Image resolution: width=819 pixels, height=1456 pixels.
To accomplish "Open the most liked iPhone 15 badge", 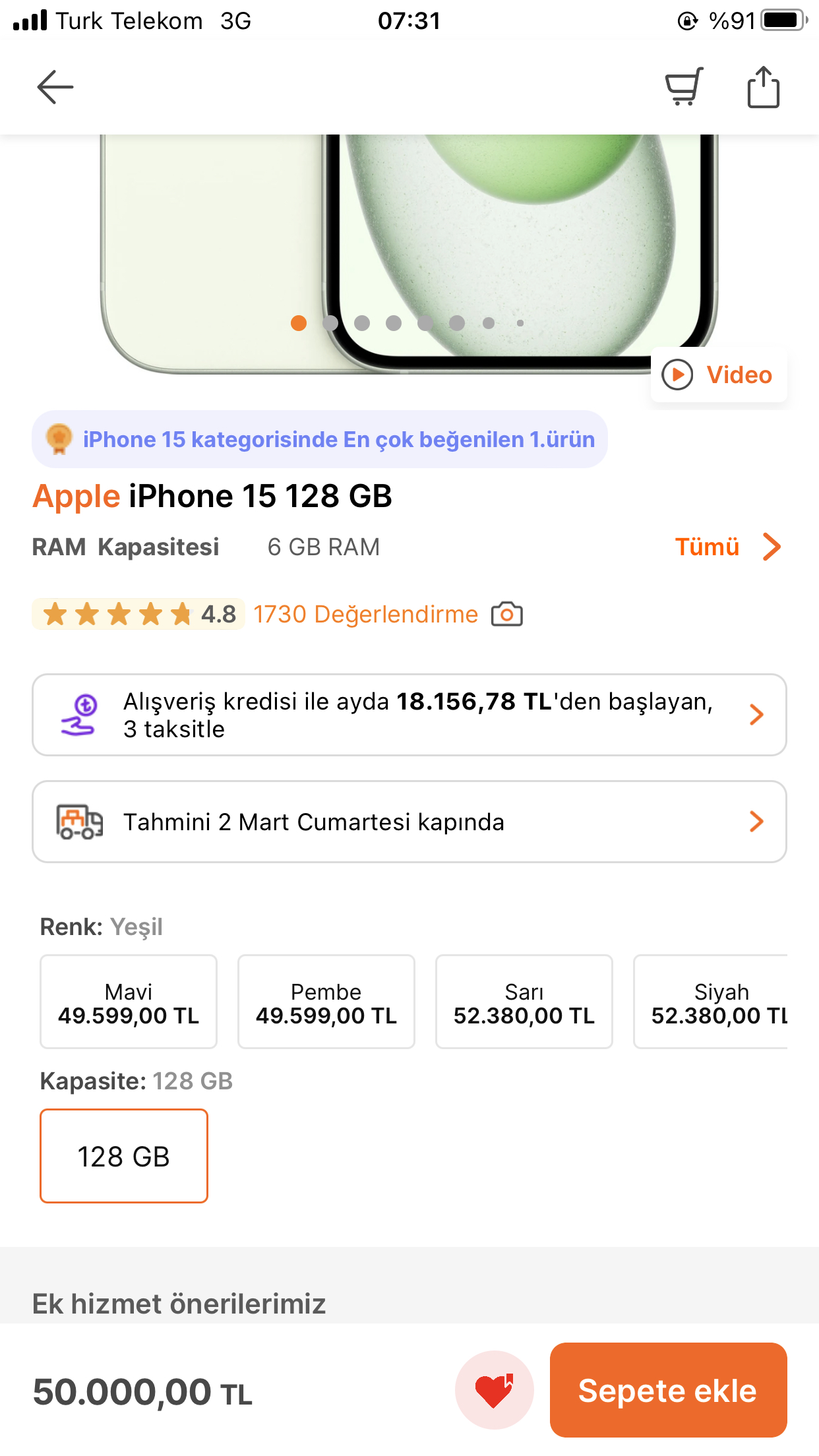I will [320, 439].
